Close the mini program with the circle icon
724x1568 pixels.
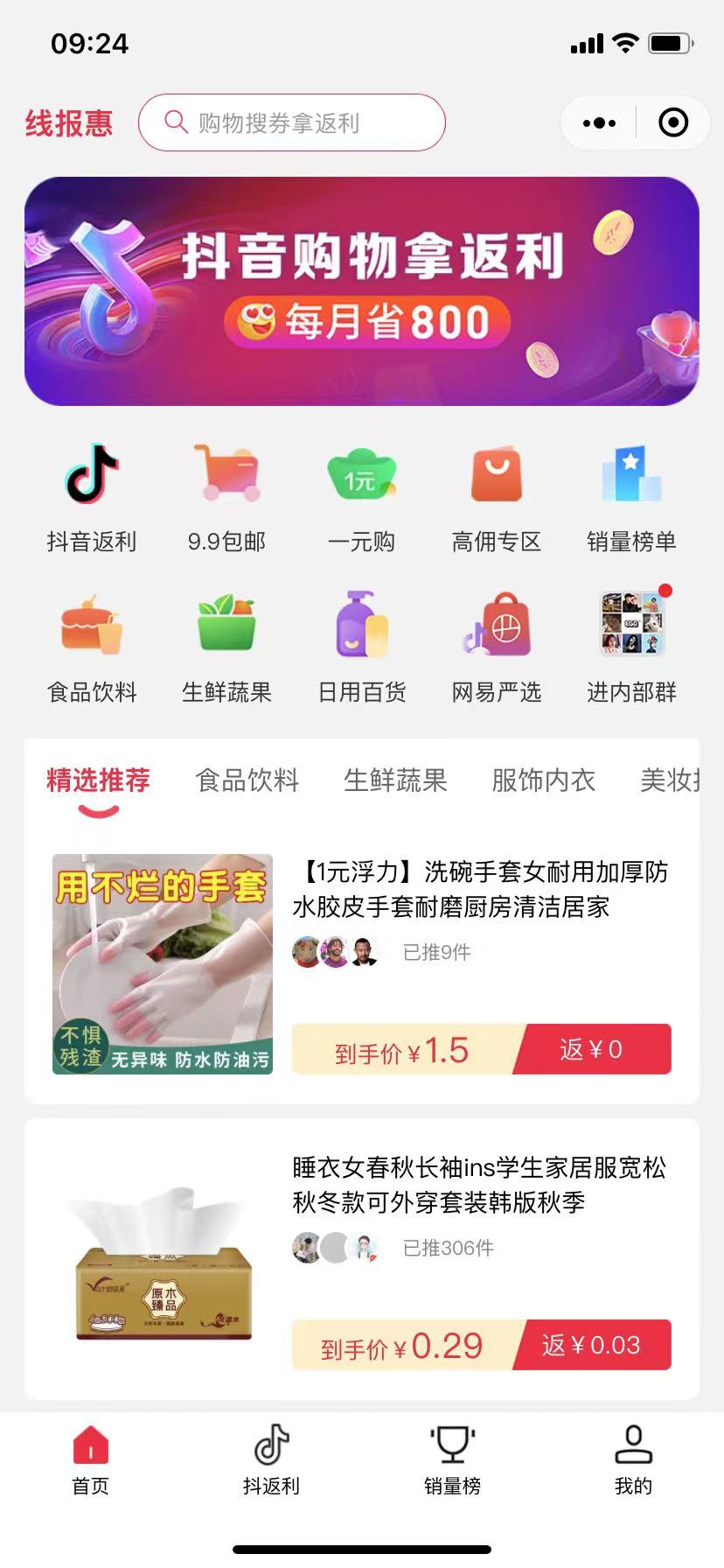pyautogui.click(x=672, y=123)
